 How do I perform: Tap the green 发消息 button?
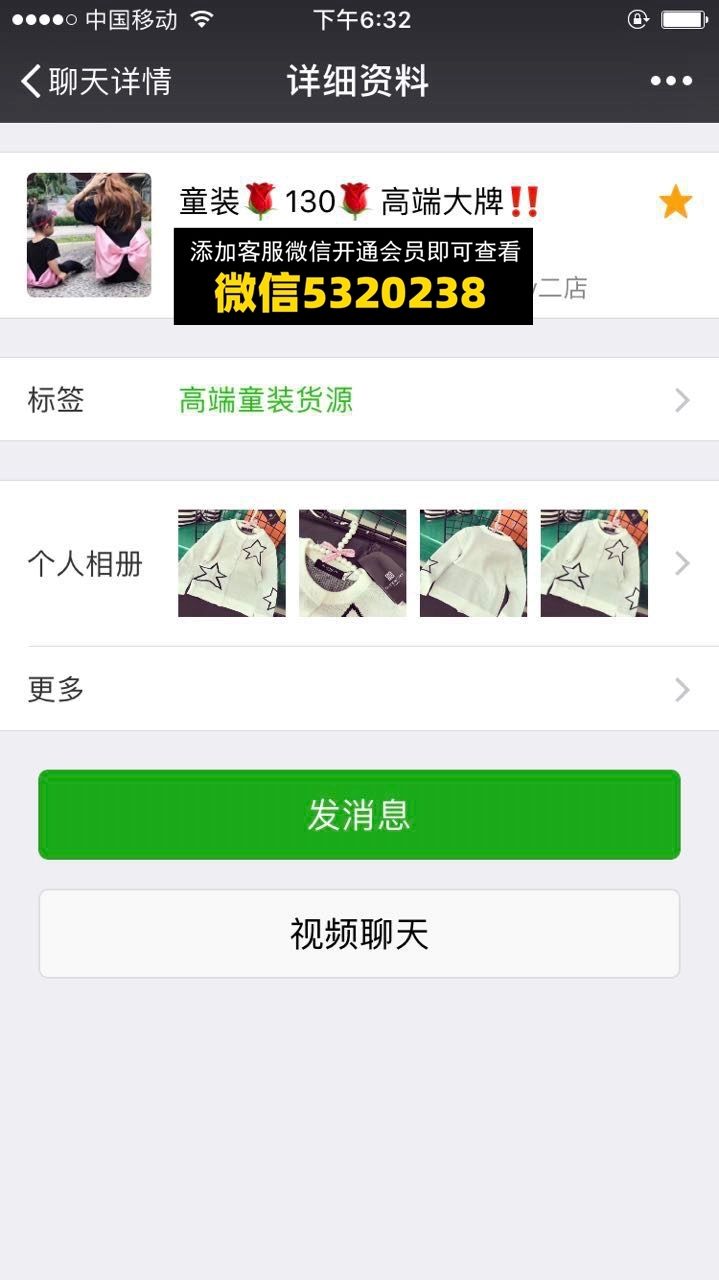pos(359,814)
